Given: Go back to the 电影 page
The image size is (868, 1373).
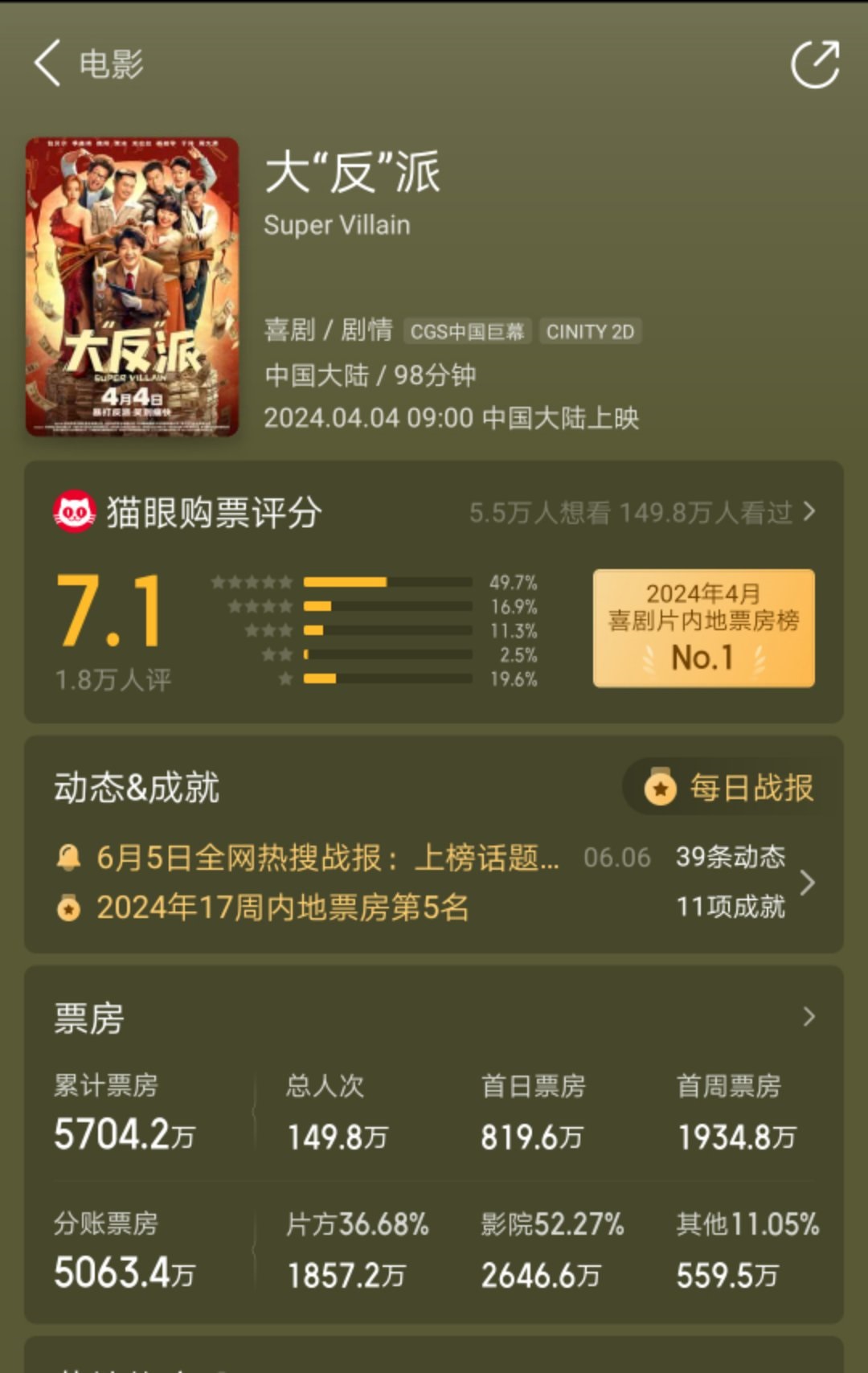Looking at the screenshot, I should pyautogui.click(x=48, y=64).
